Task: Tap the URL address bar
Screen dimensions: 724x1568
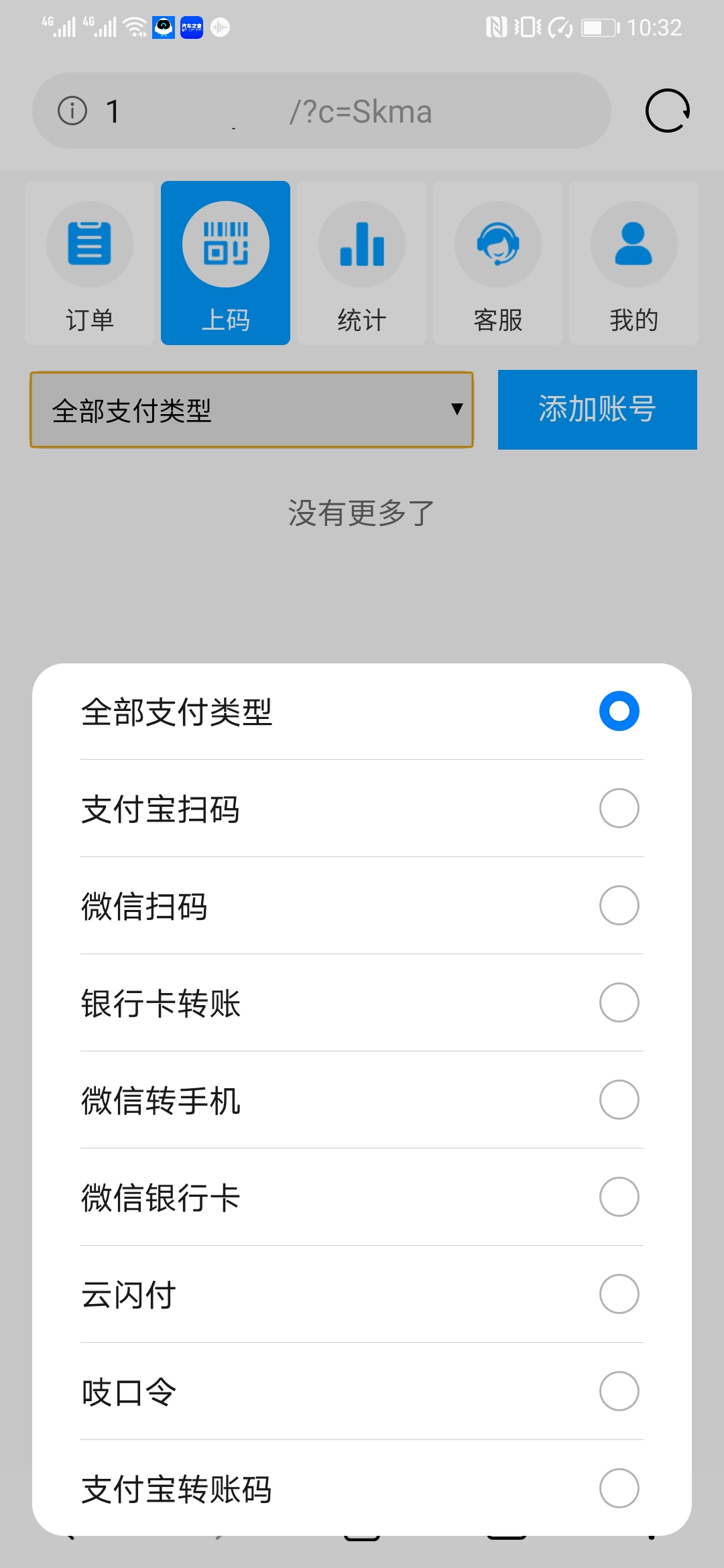Action: point(322,111)
